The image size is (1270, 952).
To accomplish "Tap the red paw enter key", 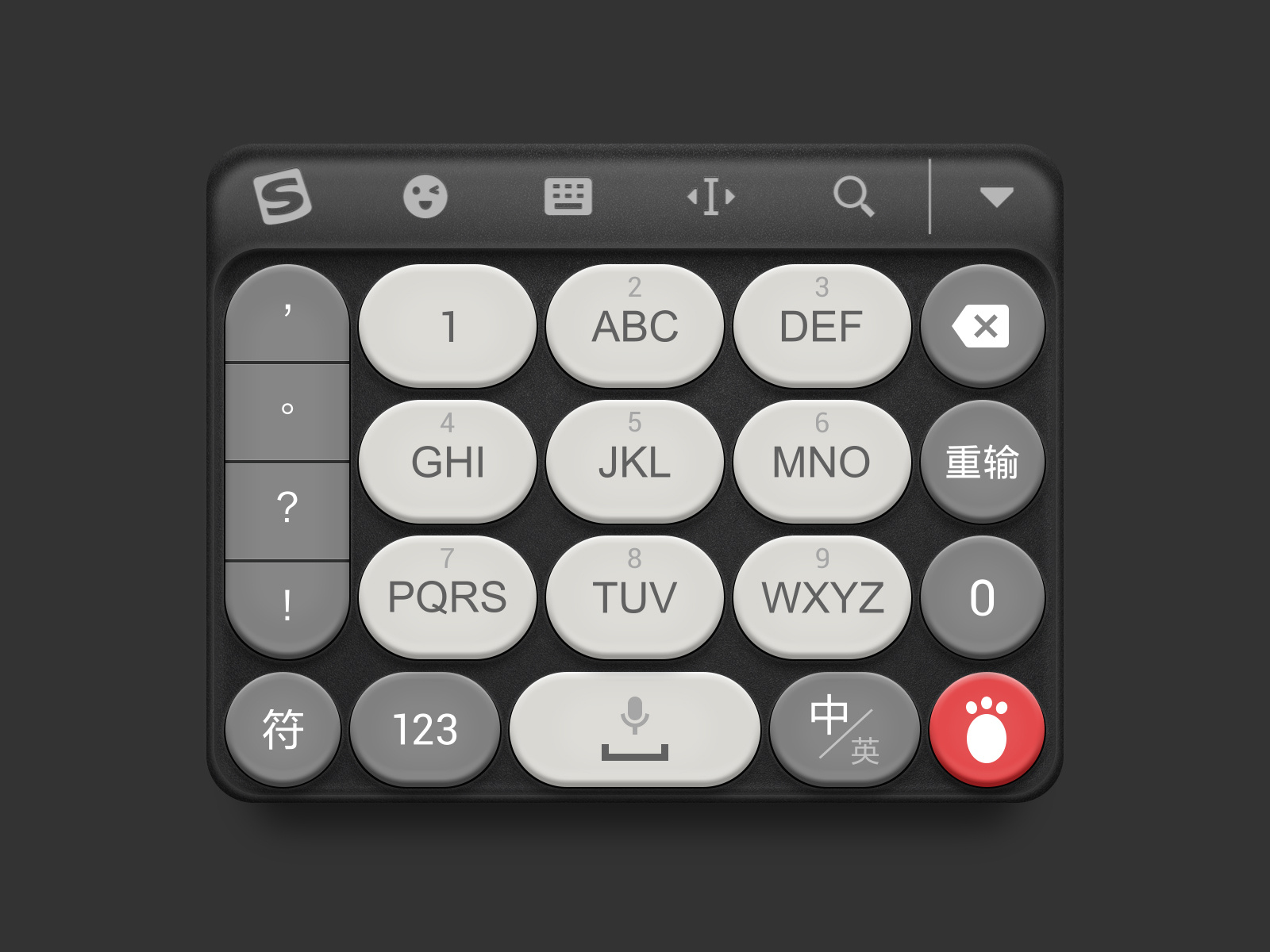I will [x=987, y=730].
